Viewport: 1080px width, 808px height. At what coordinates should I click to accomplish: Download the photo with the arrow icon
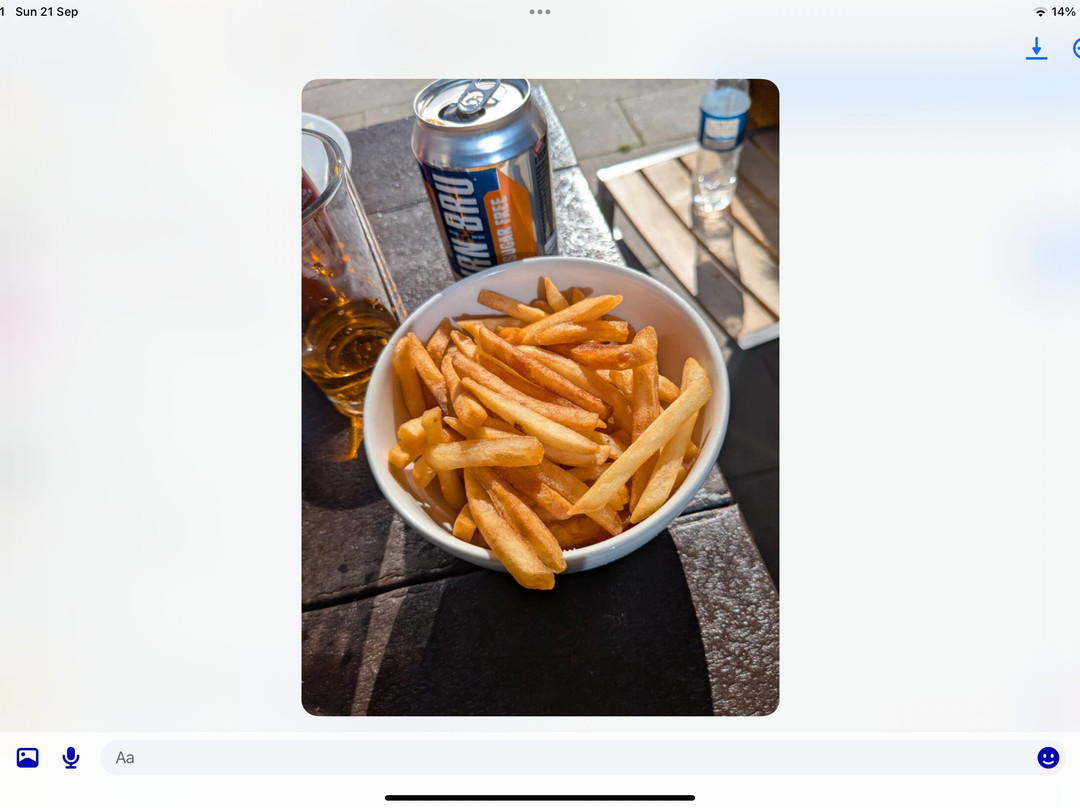(x=1036, y=48)
